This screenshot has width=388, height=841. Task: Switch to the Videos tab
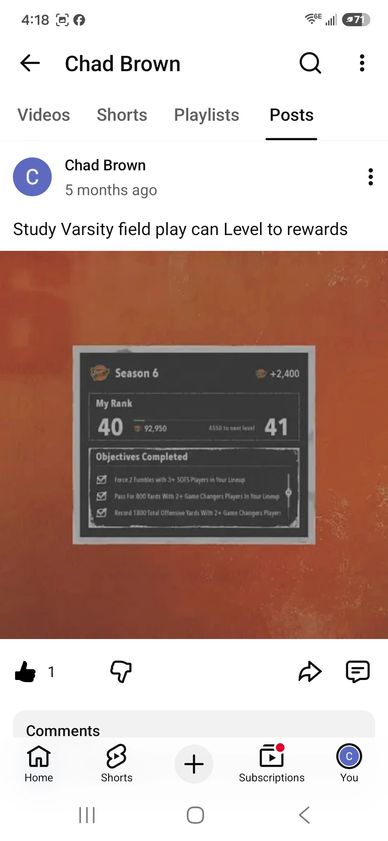pos(43,115)
